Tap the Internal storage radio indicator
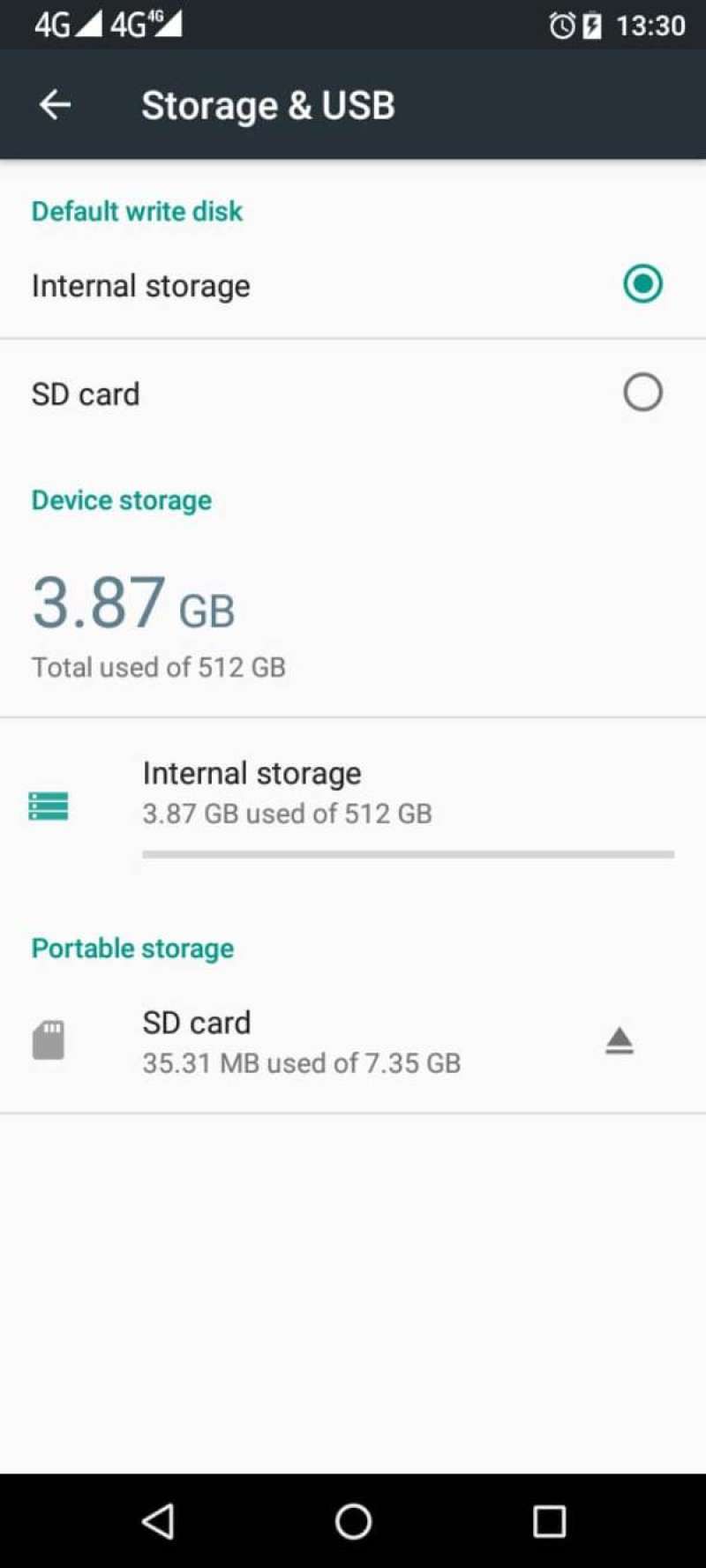 tap(642, 284)
